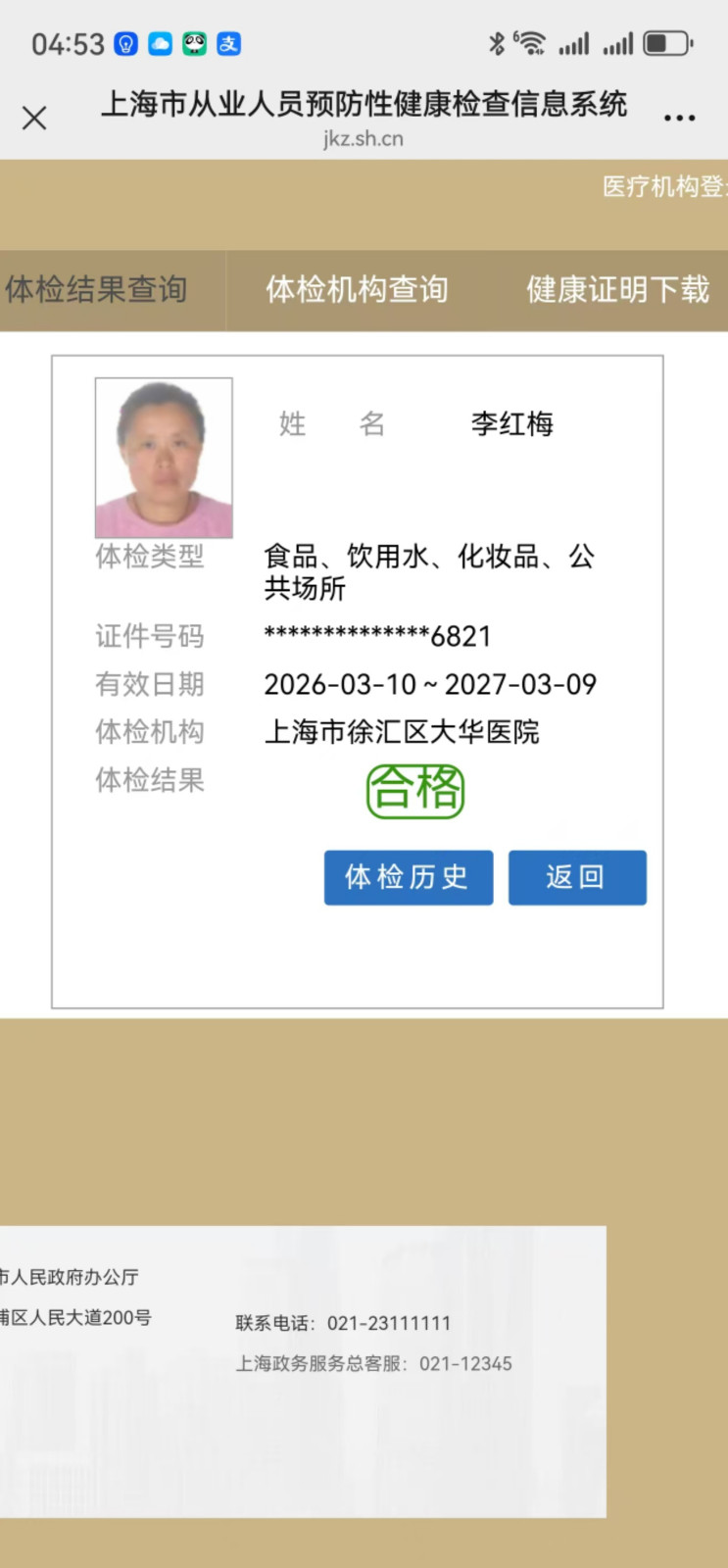Switch to 体检结果查询 tab
Image resolution: width=728 pixels, height=1568 pixels.
tap(97, 290)
